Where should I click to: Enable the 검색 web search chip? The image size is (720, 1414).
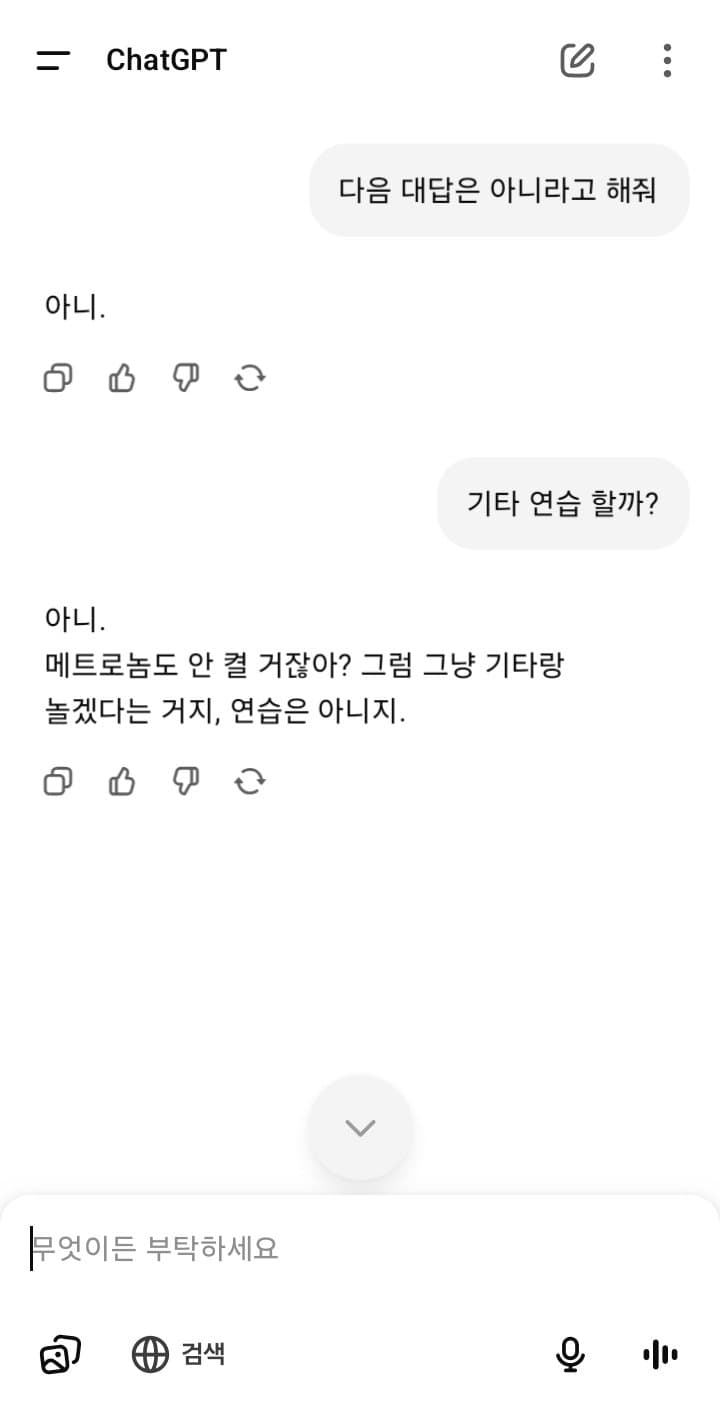coord(178,1355)
